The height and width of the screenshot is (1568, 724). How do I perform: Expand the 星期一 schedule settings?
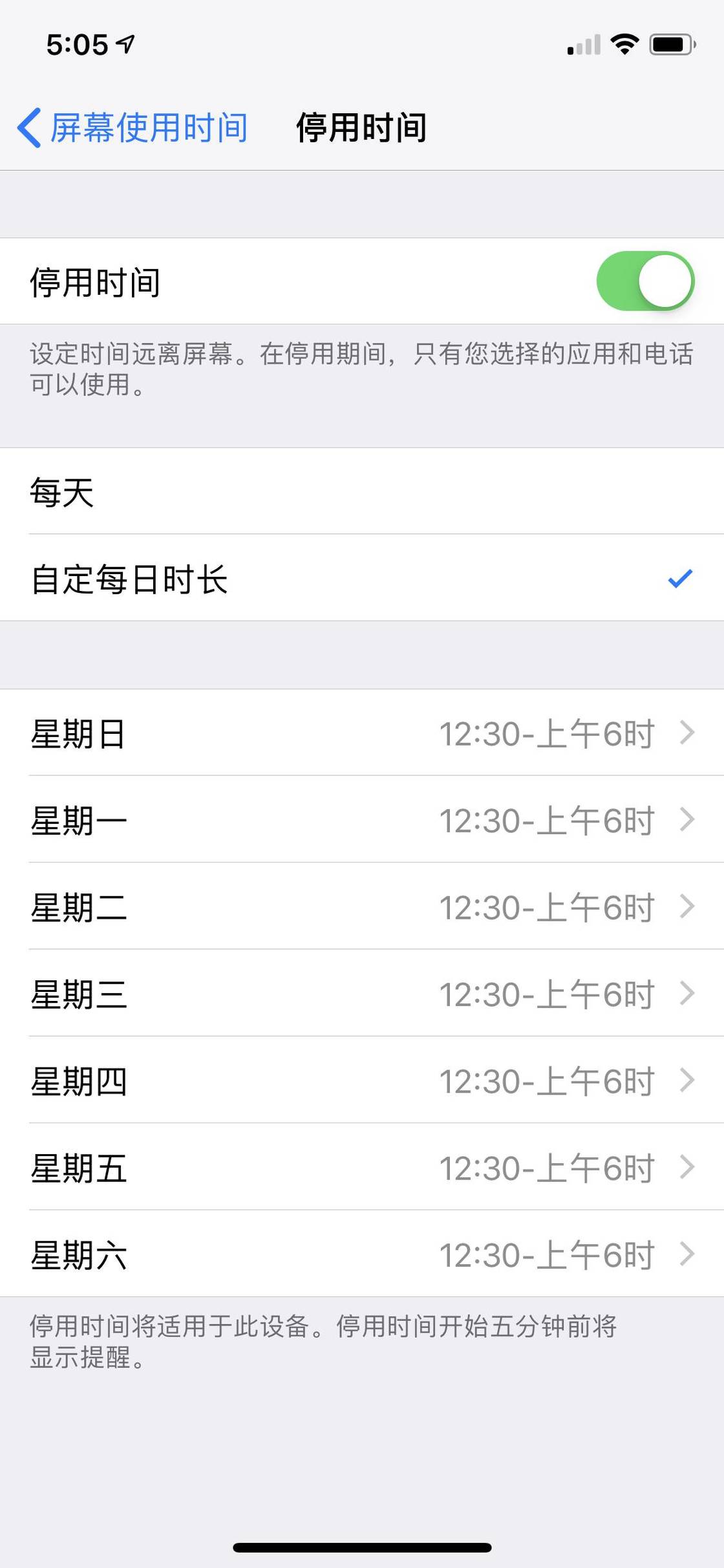362,820
